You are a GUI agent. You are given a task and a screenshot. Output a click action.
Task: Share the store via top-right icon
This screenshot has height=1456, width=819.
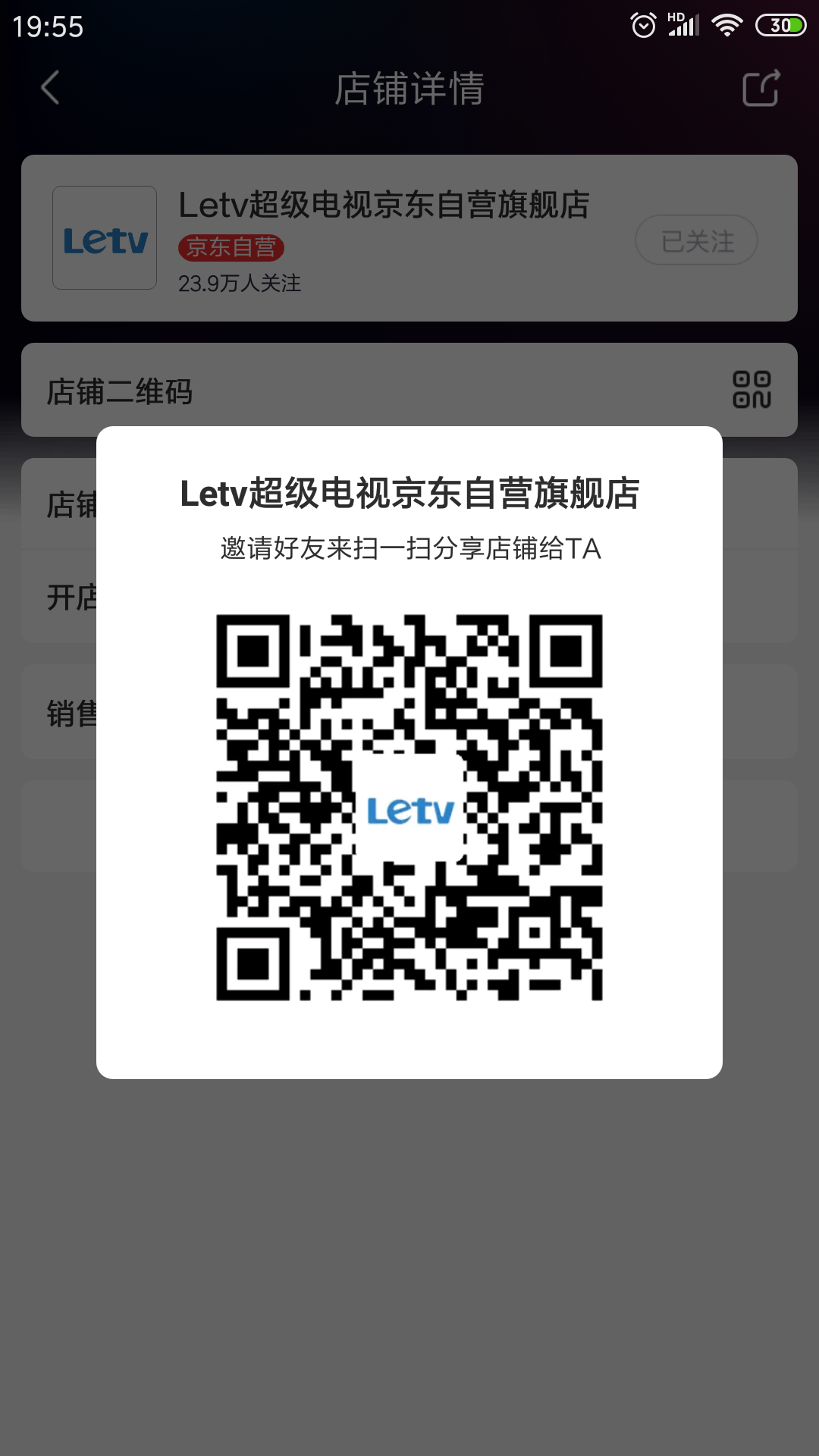click(761, 88)
